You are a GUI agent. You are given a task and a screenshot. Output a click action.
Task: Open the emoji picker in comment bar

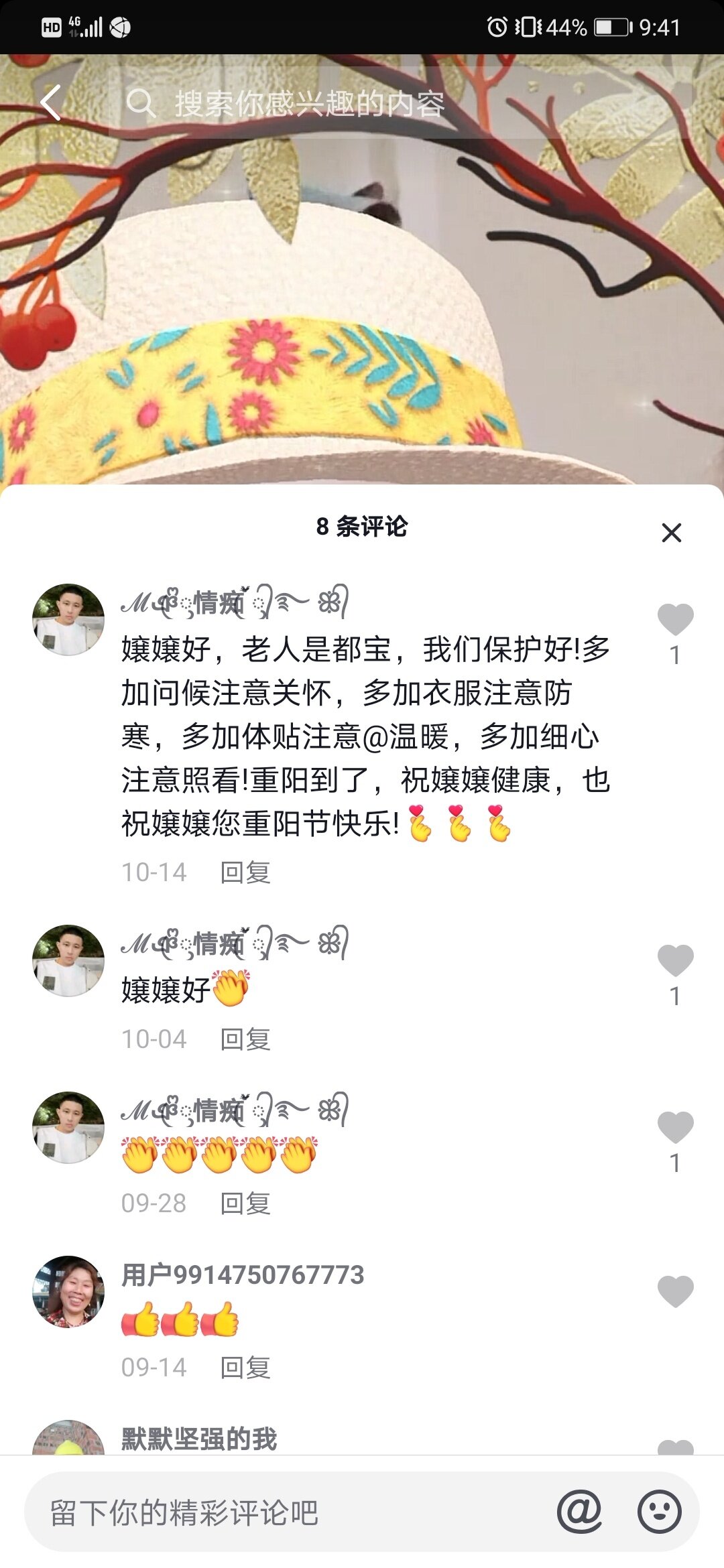pyautogui.click(x=660, y=1512)
